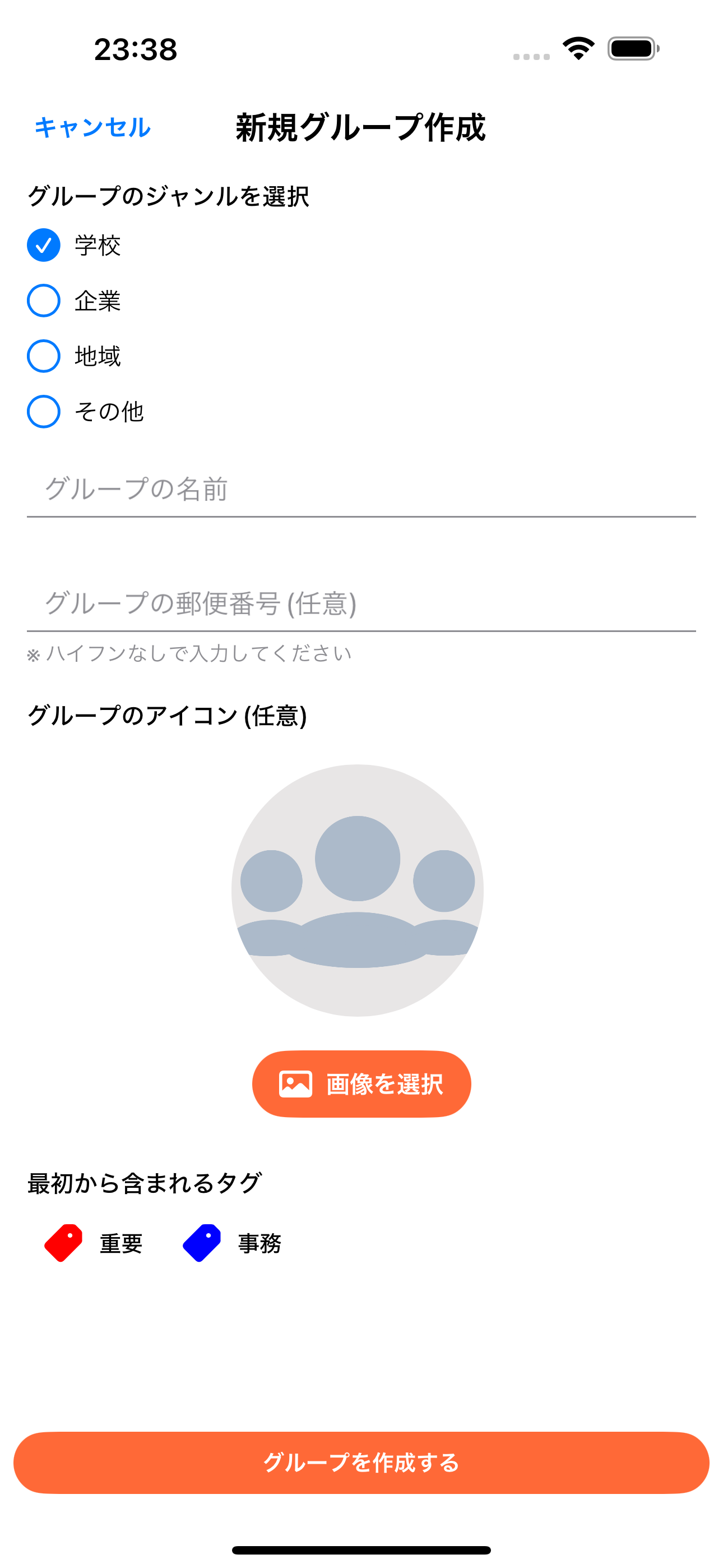The width and height of the screenshot is (723, 1568).
Task: Tap the 画像を選択 orange button
Action: pos(360,1084)
